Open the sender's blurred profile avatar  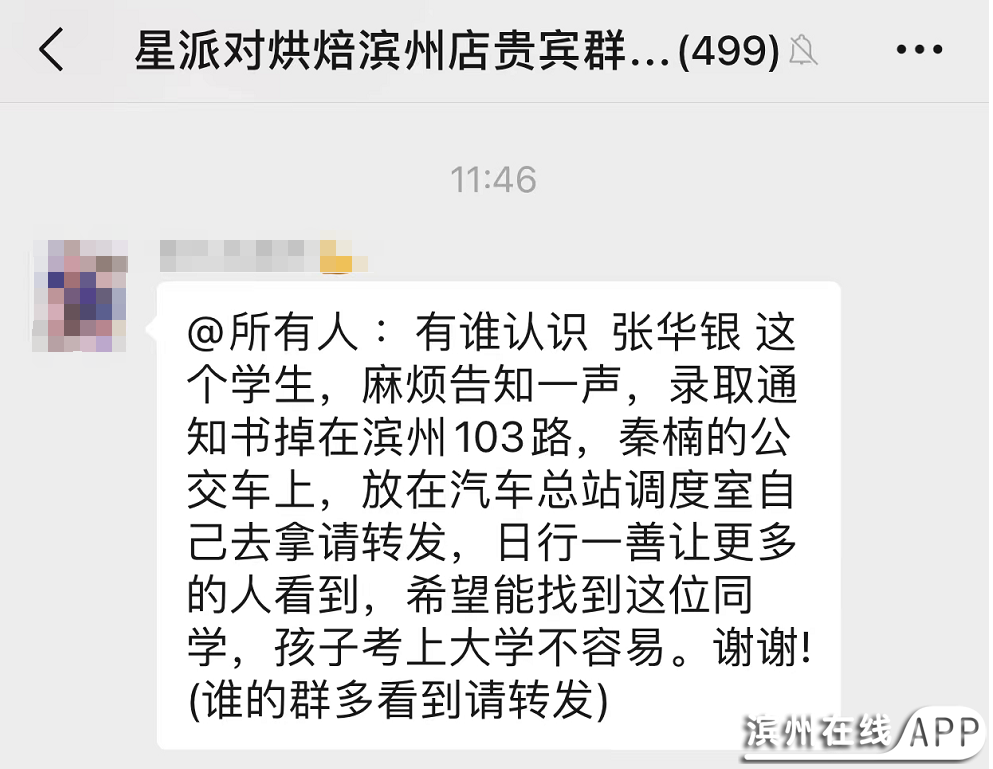coord(80,296)
